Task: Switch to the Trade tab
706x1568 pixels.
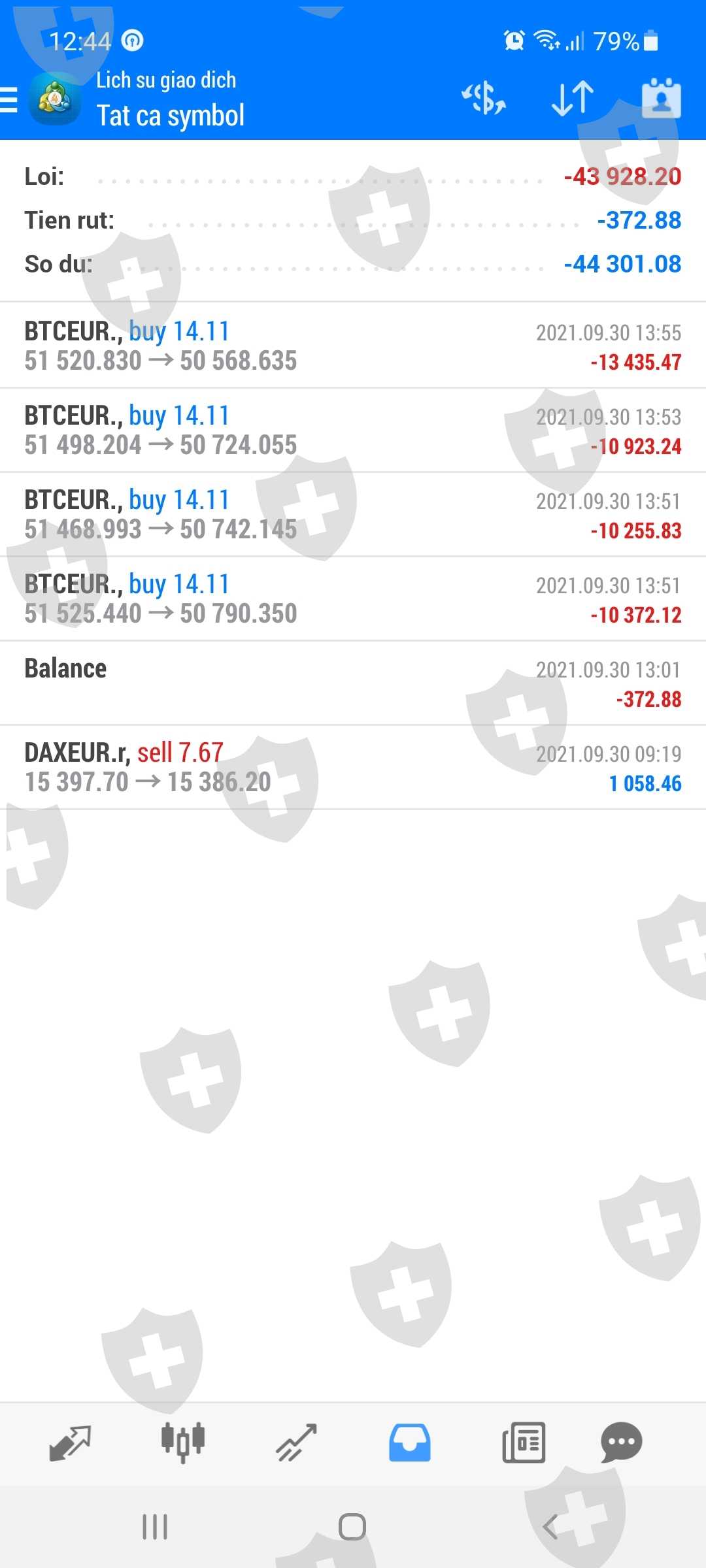Action: (x=296, y=1443)
